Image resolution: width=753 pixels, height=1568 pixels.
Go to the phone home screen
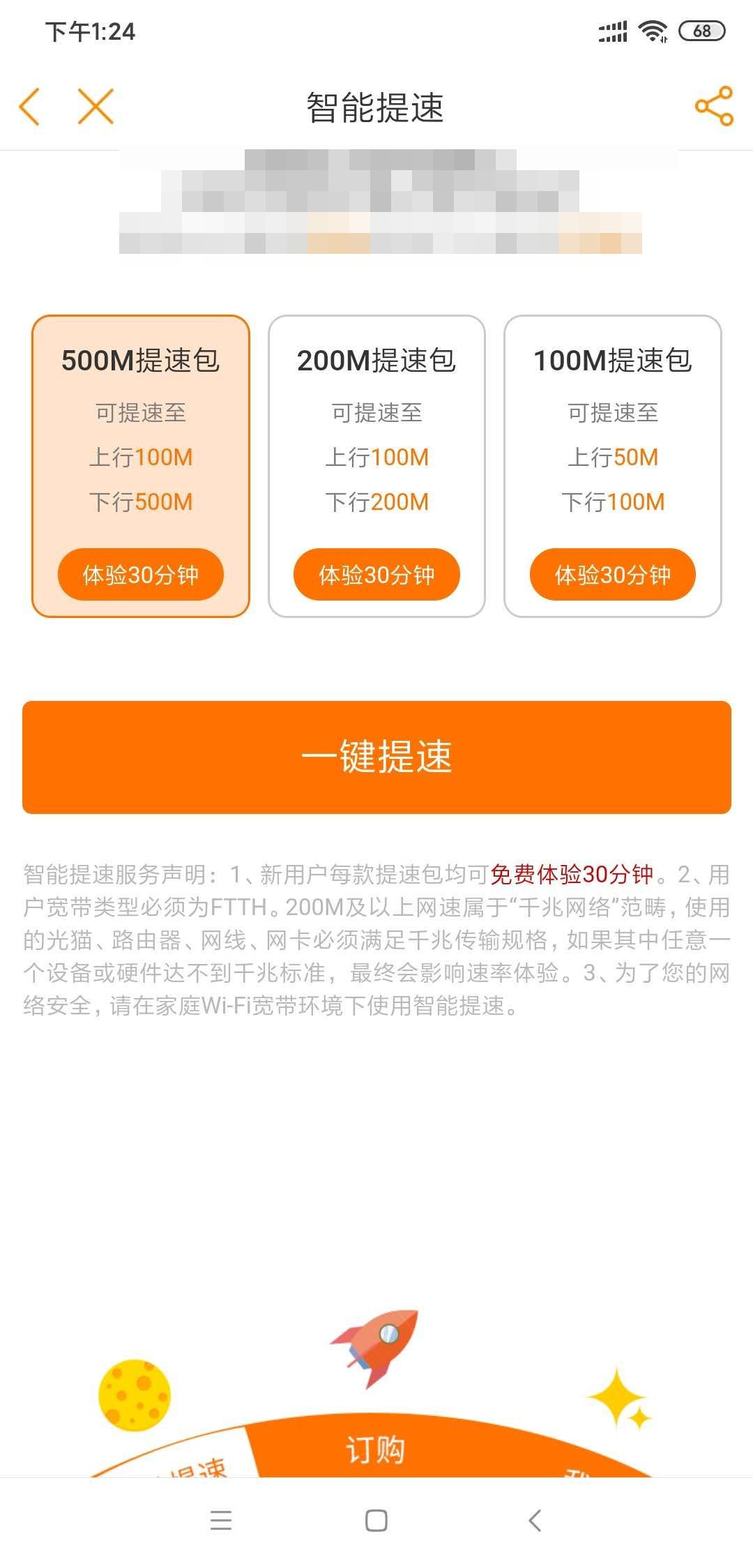pos(376,1521)
